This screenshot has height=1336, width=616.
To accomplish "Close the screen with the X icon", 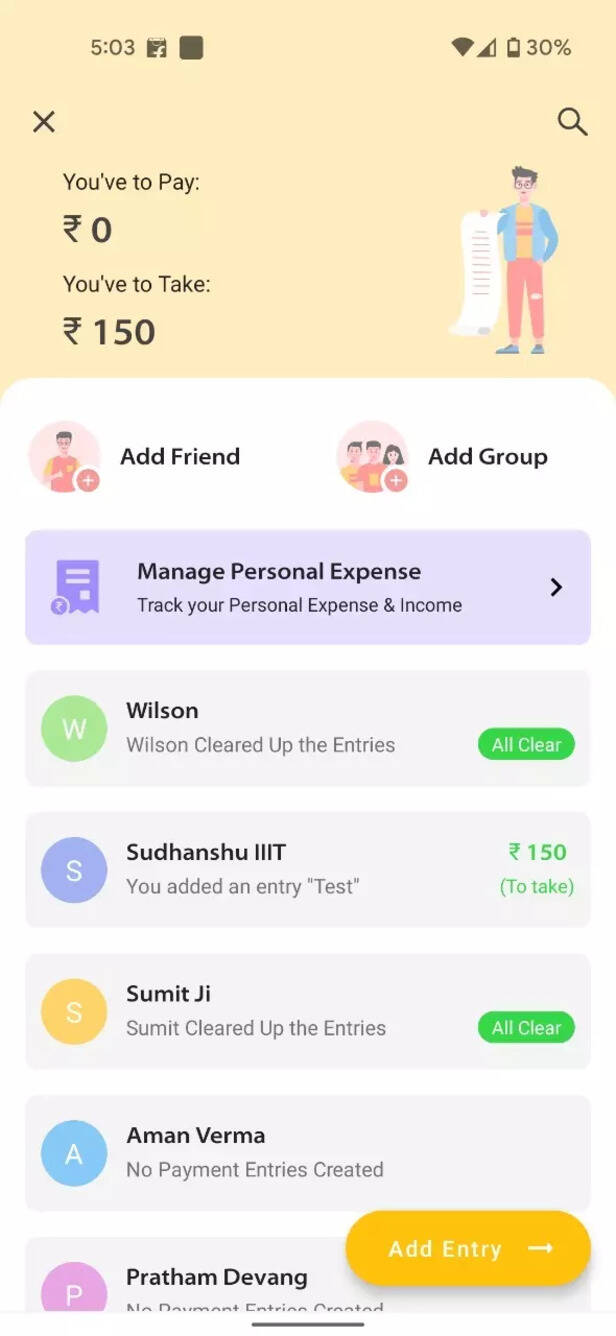I will (44, 122).
